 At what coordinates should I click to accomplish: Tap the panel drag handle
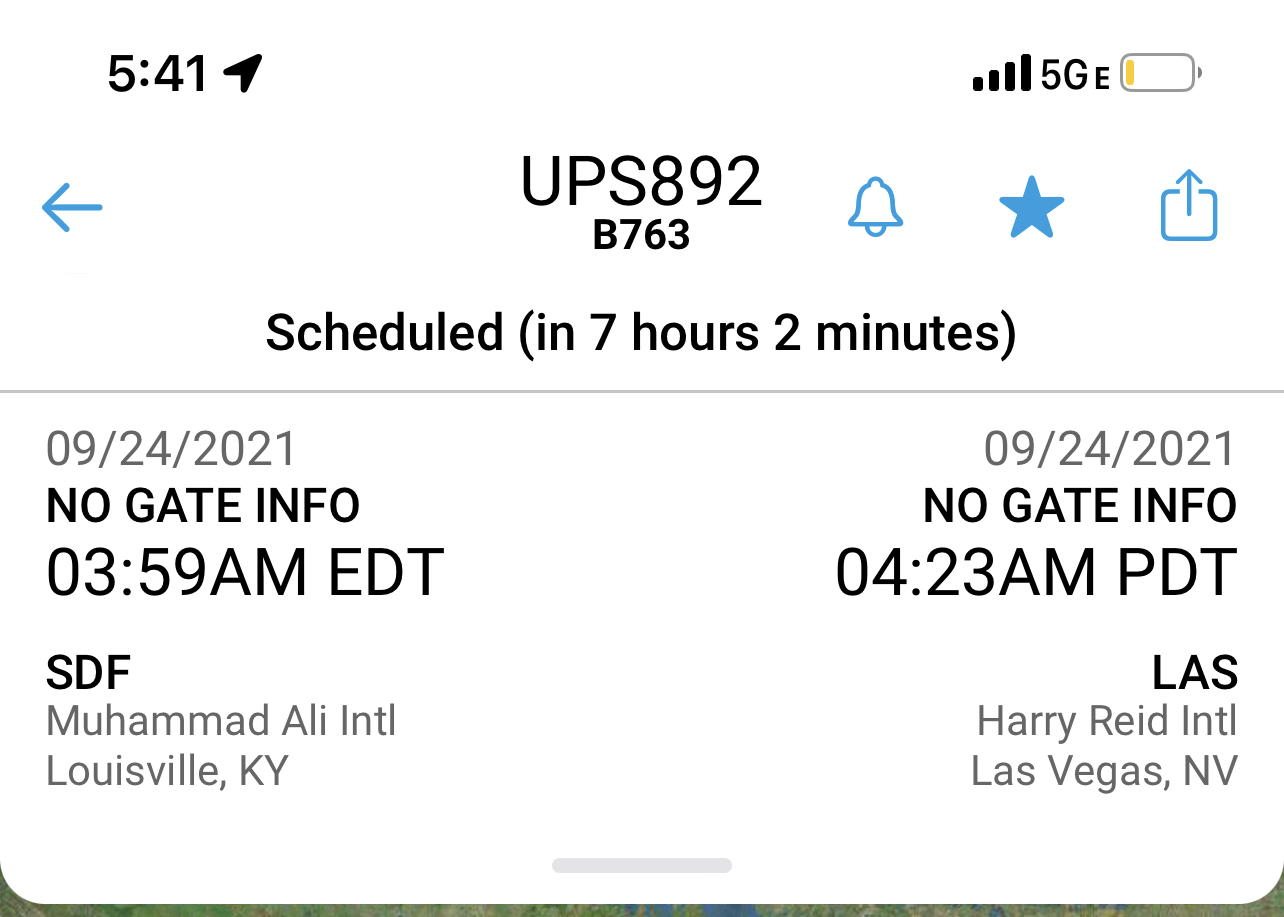click(642, 865)
